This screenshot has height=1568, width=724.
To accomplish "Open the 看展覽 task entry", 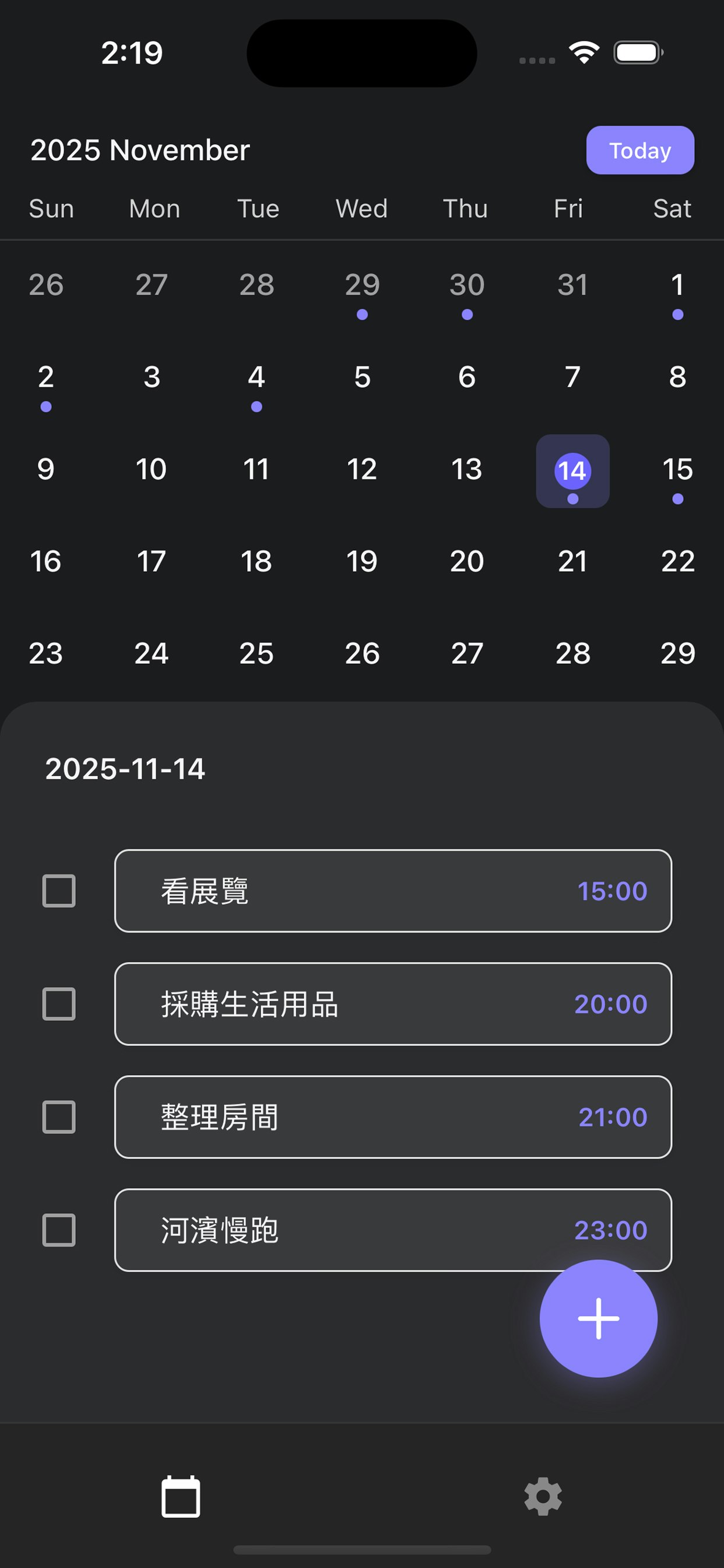I will (392, 892).
